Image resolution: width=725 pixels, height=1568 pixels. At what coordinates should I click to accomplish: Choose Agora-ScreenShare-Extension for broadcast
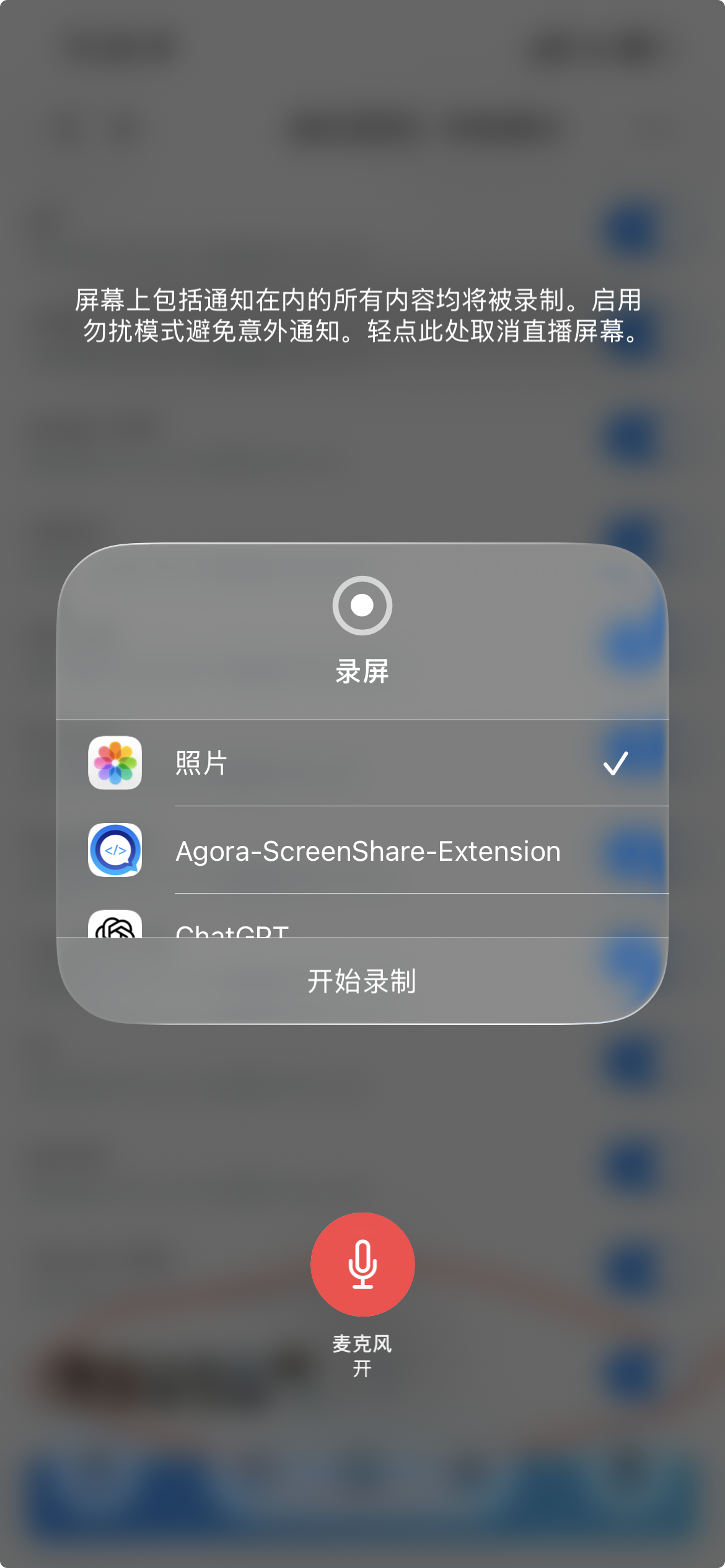362,850
